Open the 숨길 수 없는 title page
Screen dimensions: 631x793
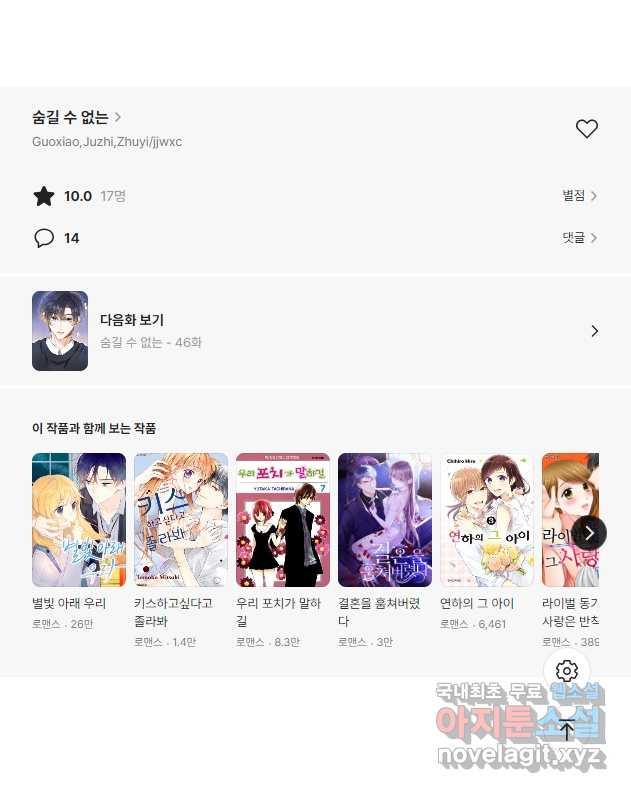pos(76,118)
